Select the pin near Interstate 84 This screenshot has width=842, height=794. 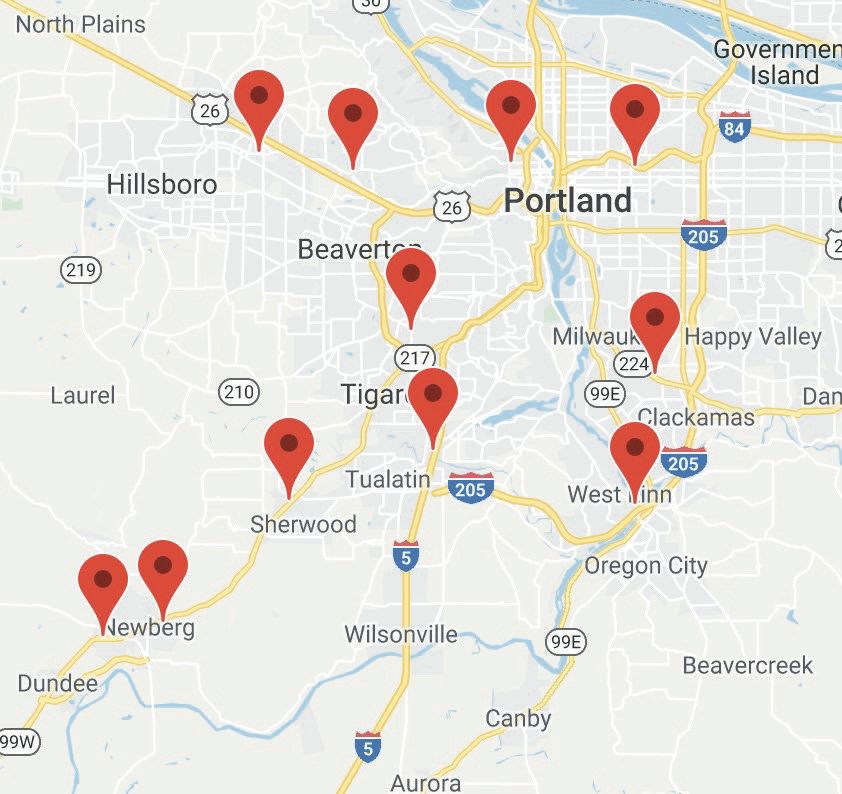click(x=635, y=113)
